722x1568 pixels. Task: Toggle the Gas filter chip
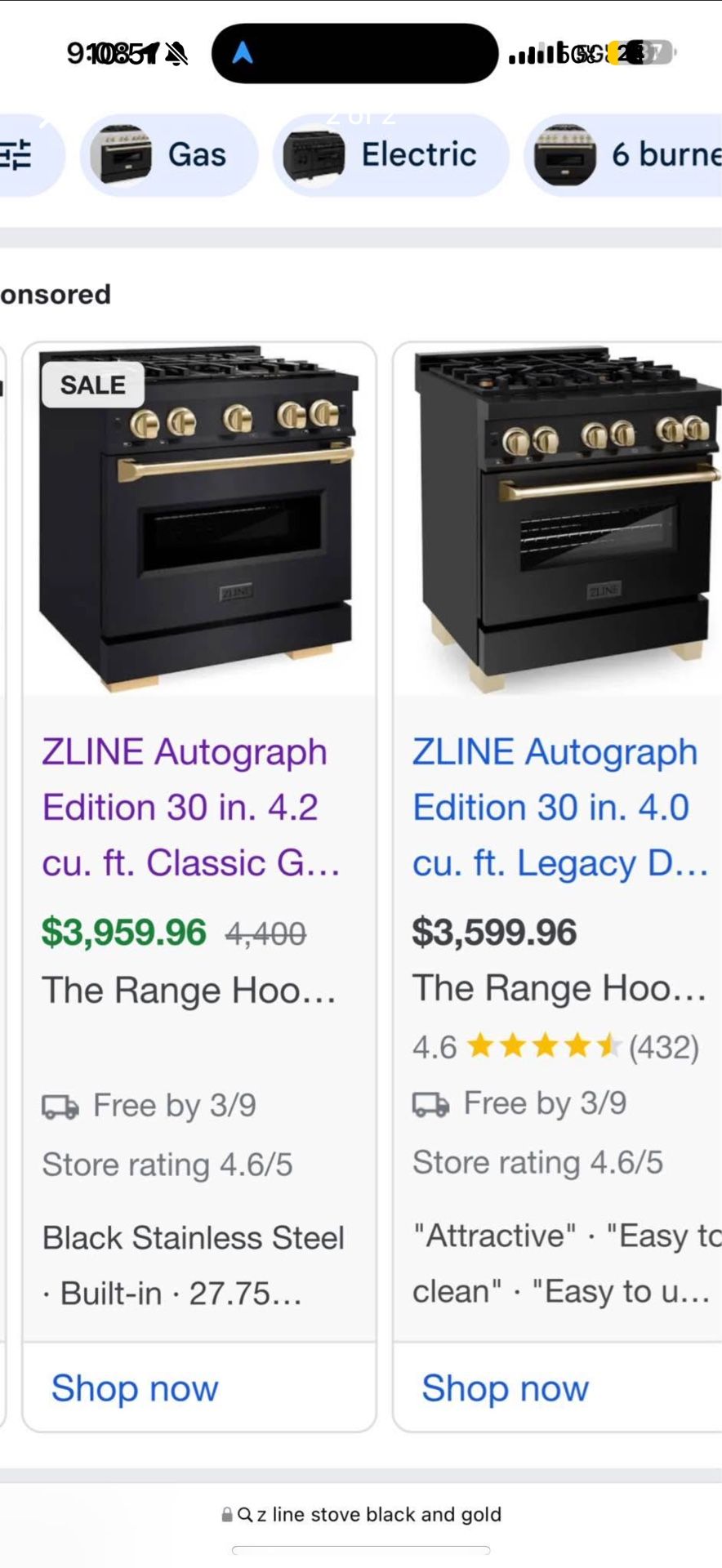click(x=168, y=154)
